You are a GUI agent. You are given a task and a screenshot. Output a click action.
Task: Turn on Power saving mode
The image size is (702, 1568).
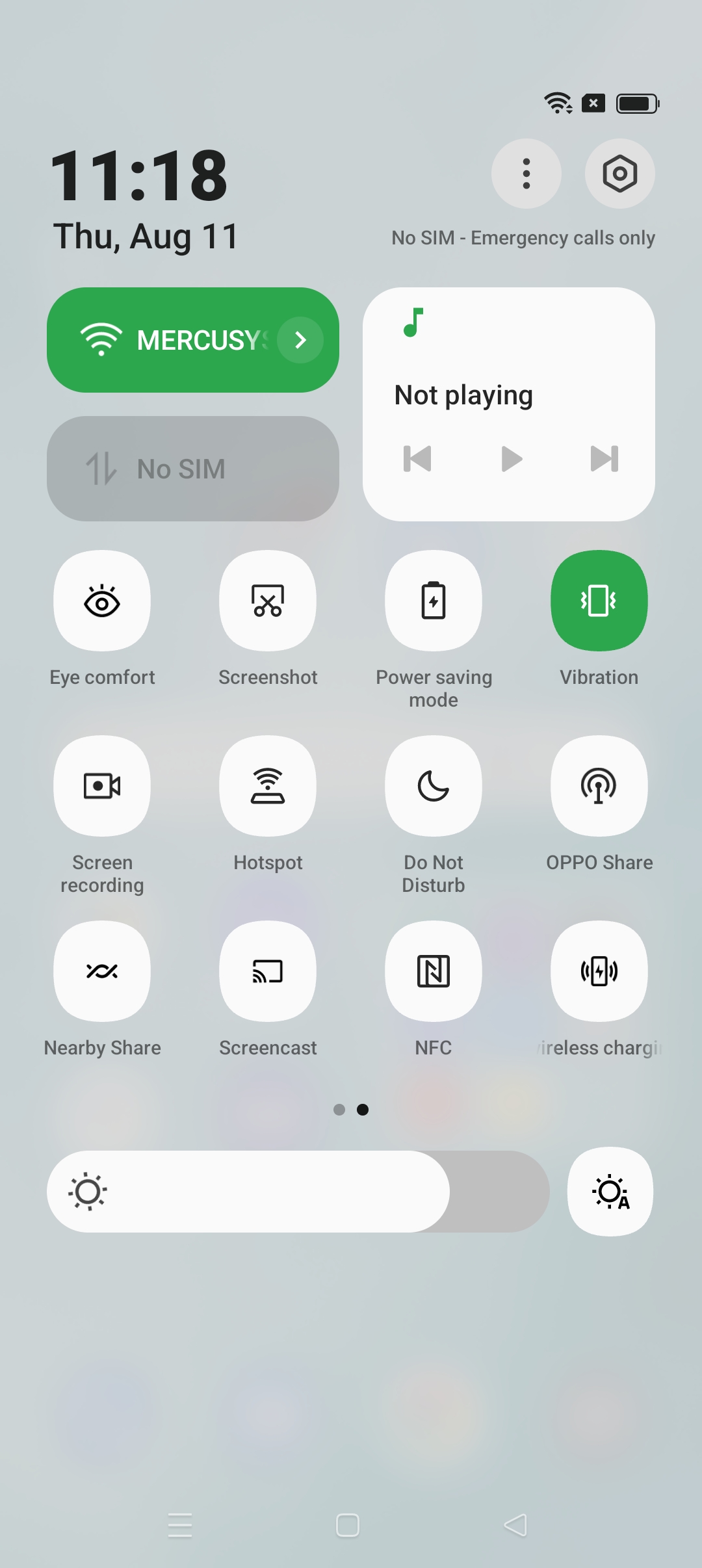pos(434,601)
